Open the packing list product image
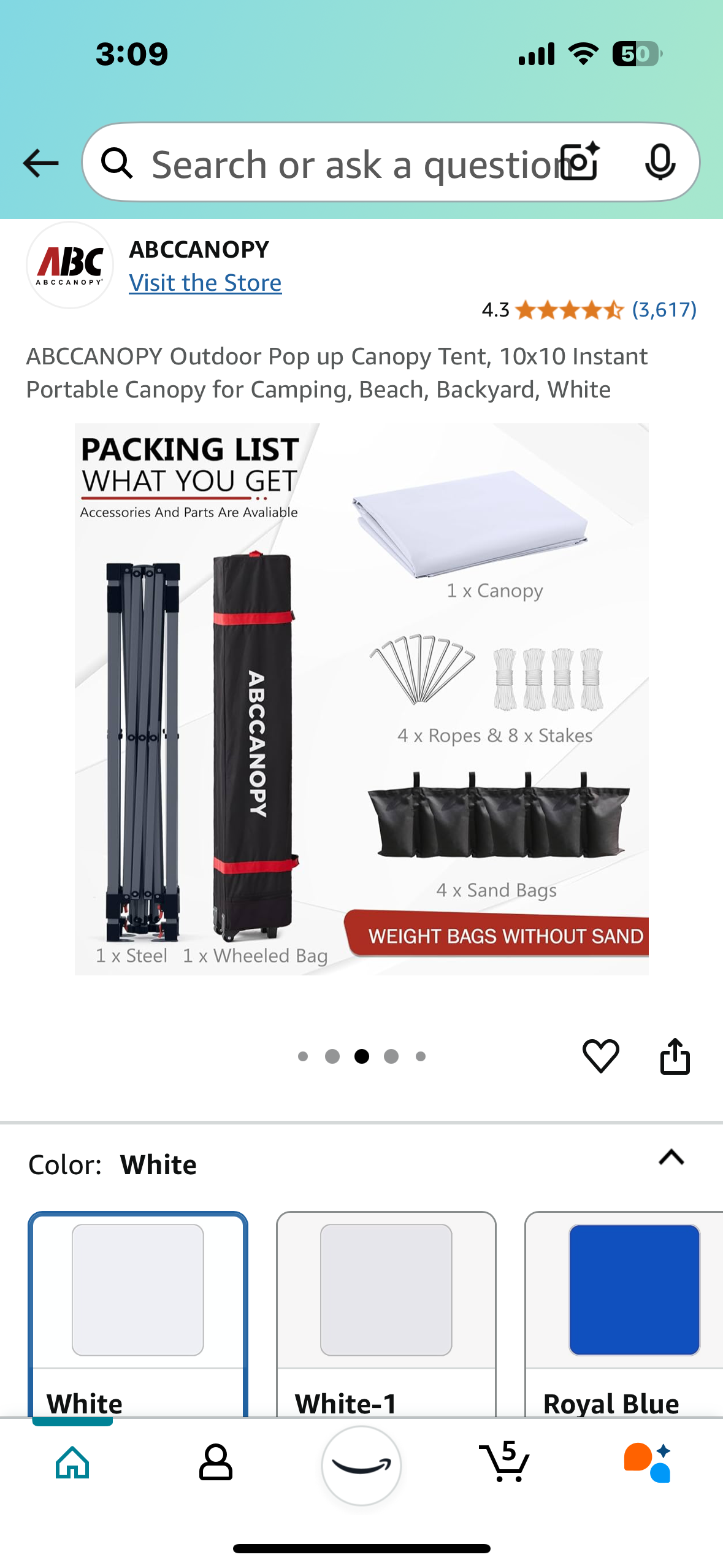 (361, 699)
